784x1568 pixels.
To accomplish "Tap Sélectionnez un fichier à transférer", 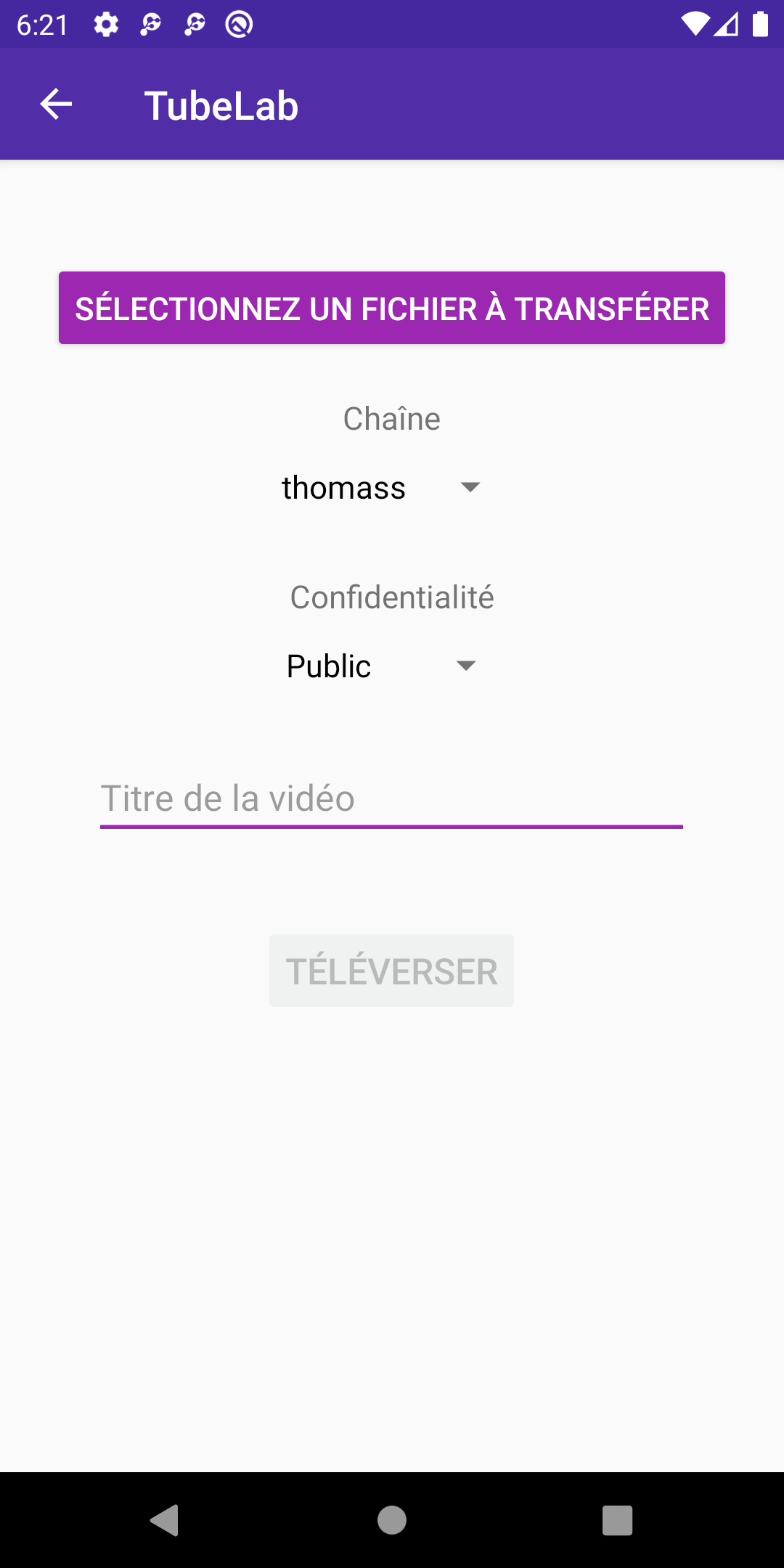I will (x=392, y=308).
